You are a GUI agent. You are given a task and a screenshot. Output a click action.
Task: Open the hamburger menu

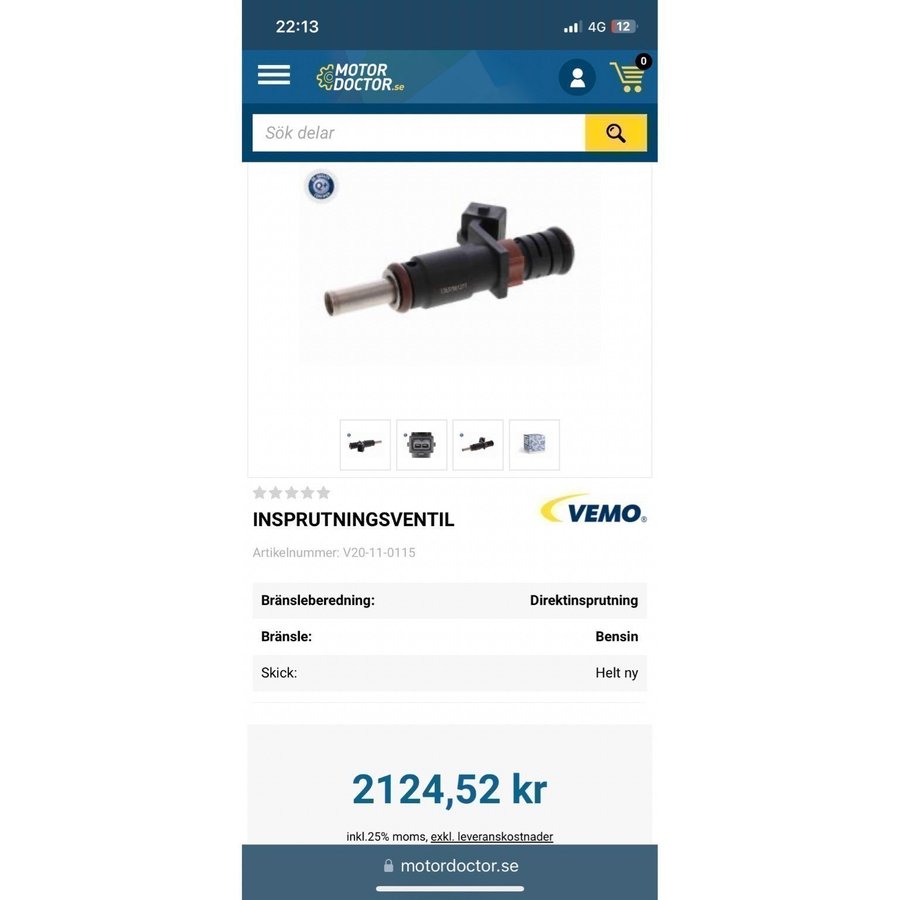273,76
